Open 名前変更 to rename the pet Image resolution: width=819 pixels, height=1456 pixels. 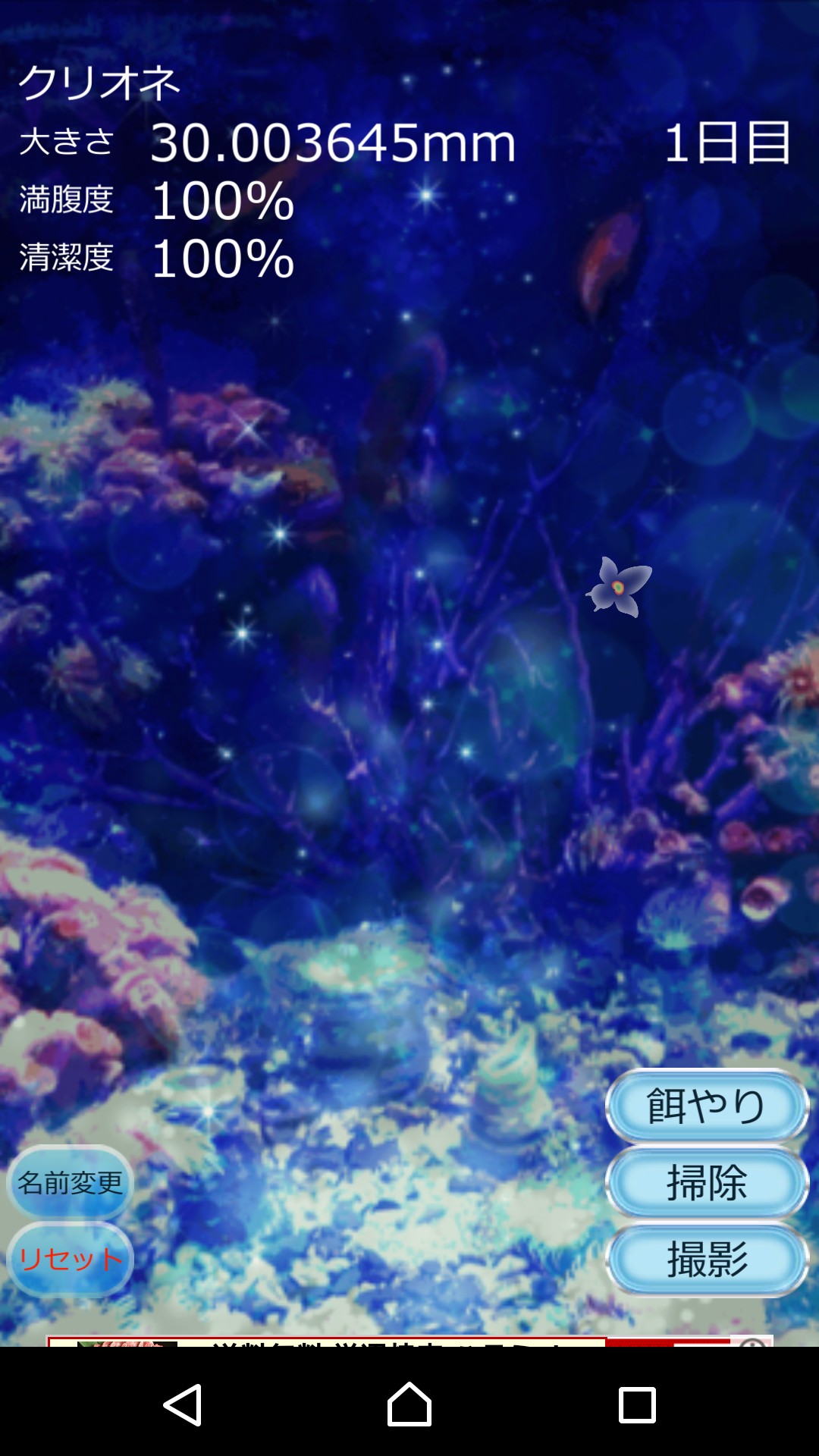(x=70, y=1183)
